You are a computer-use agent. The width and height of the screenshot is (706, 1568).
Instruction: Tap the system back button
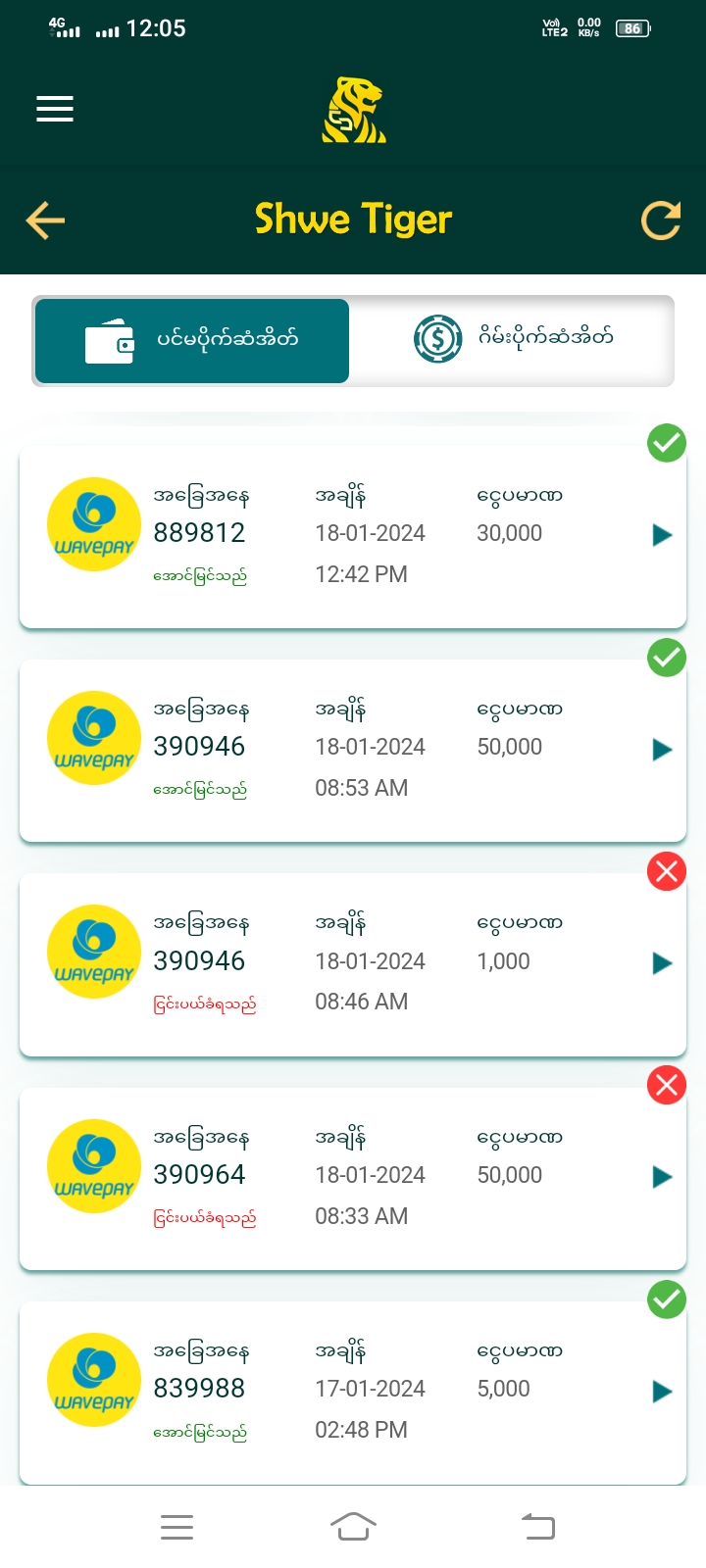tap(537, 1526)
